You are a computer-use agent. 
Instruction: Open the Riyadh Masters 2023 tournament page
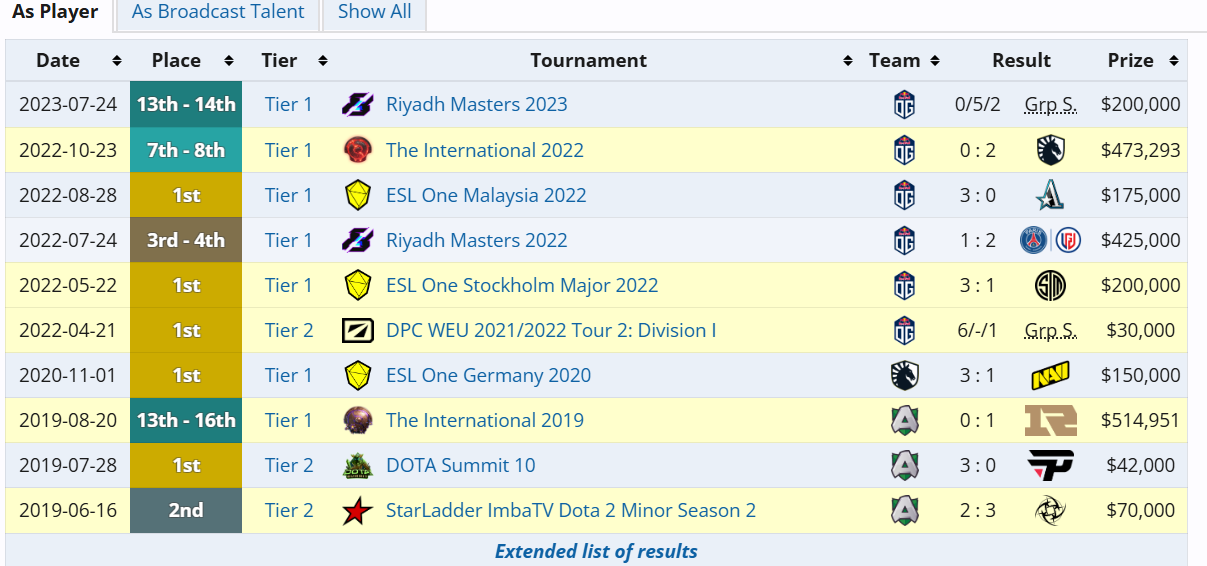coord(476,104)
